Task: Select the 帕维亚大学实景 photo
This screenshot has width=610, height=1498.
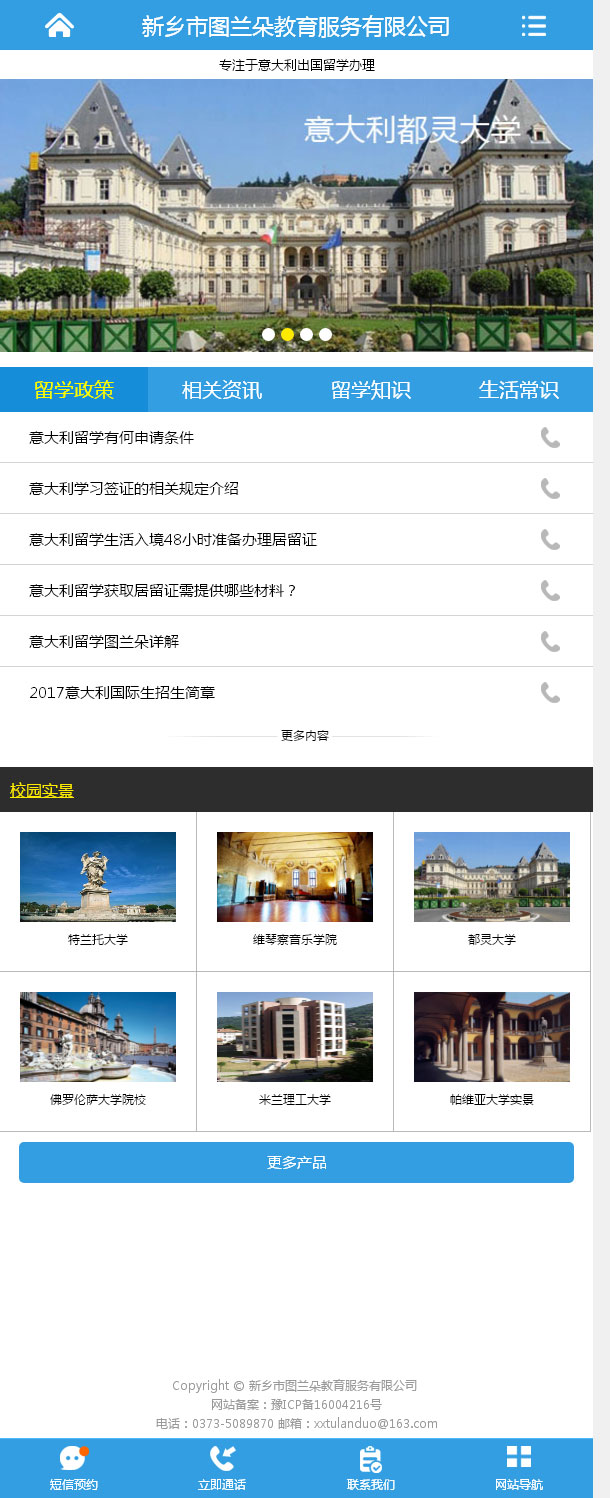Action: (x=492, y=1037)
